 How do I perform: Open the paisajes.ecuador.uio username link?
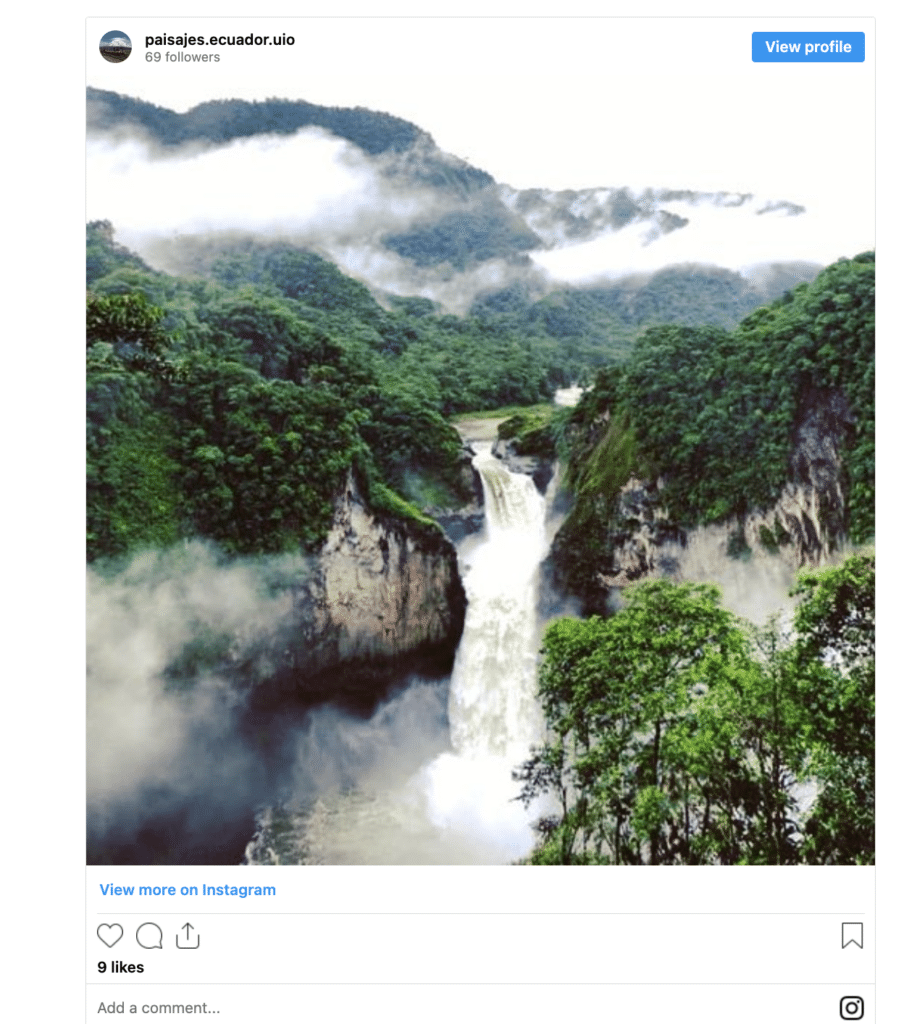tap(219, 40)
